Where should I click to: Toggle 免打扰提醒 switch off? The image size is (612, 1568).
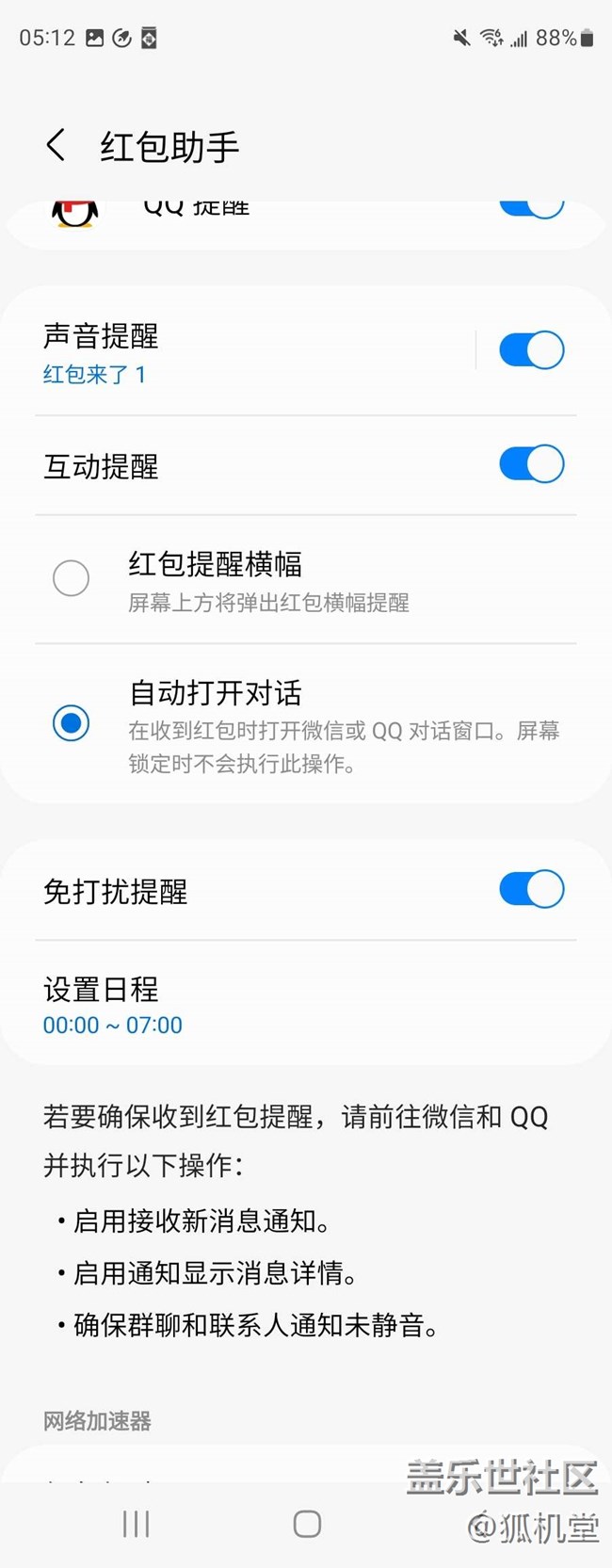click(x=531, y=889)
